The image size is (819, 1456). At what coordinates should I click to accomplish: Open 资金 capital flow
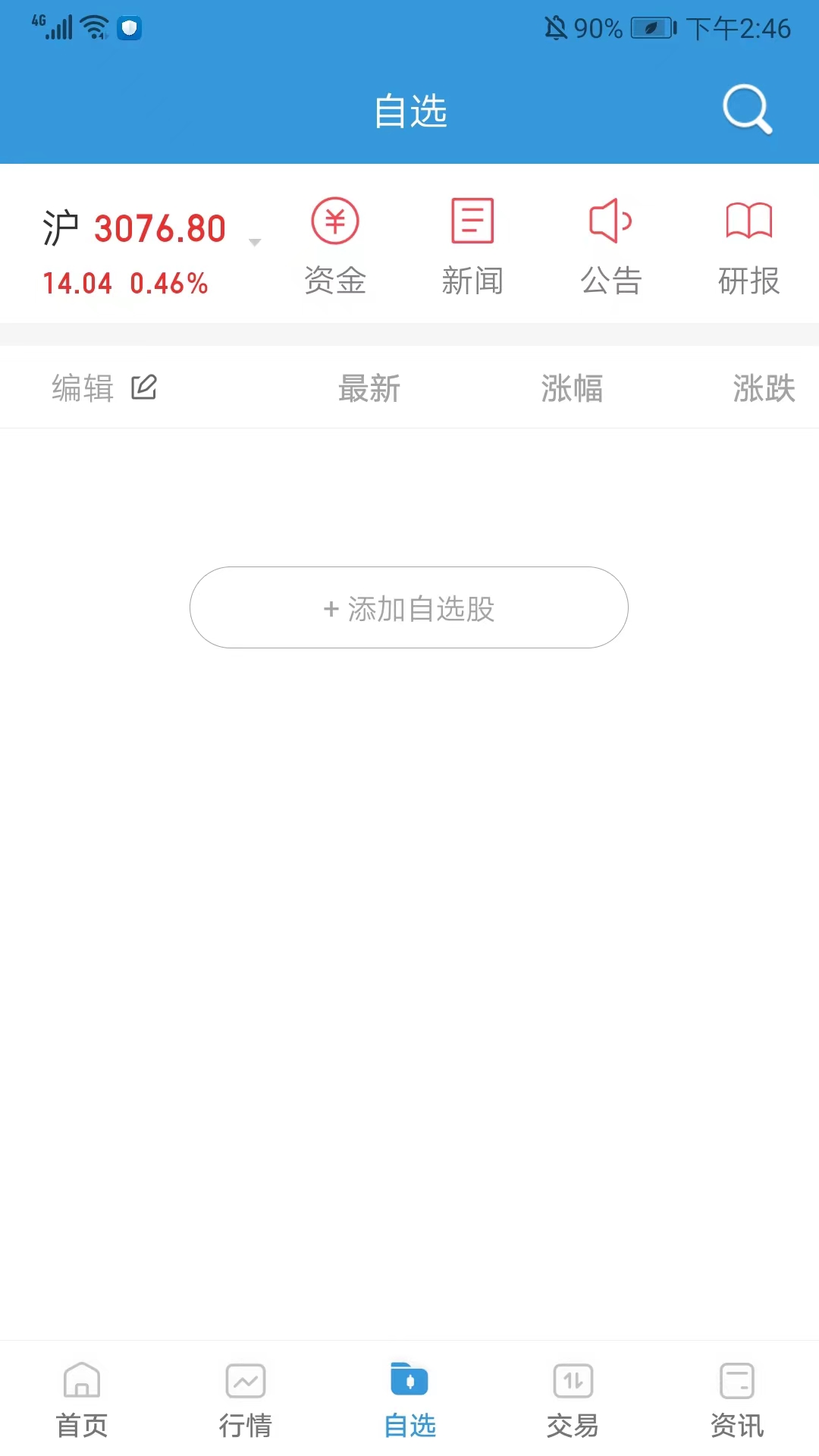(335, 246)
